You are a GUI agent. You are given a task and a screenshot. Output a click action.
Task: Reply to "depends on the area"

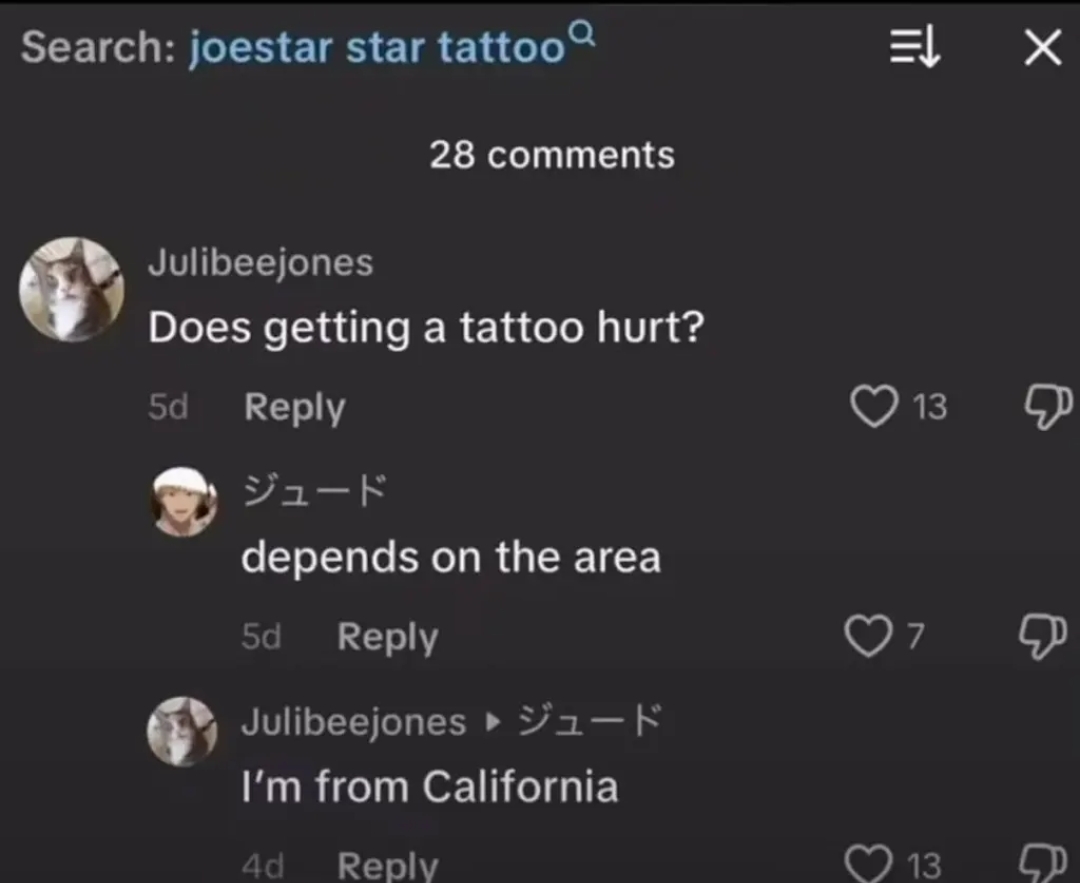387,637
